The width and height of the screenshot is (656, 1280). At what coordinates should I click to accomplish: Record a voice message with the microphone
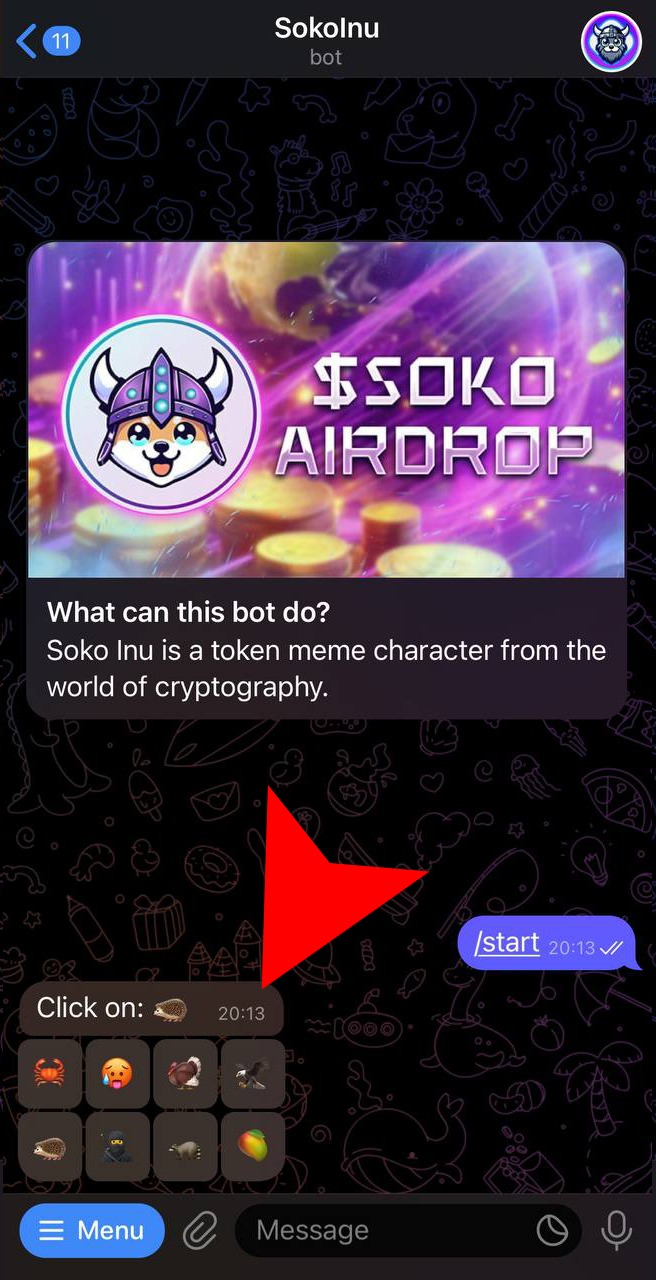coord(616,1230)
